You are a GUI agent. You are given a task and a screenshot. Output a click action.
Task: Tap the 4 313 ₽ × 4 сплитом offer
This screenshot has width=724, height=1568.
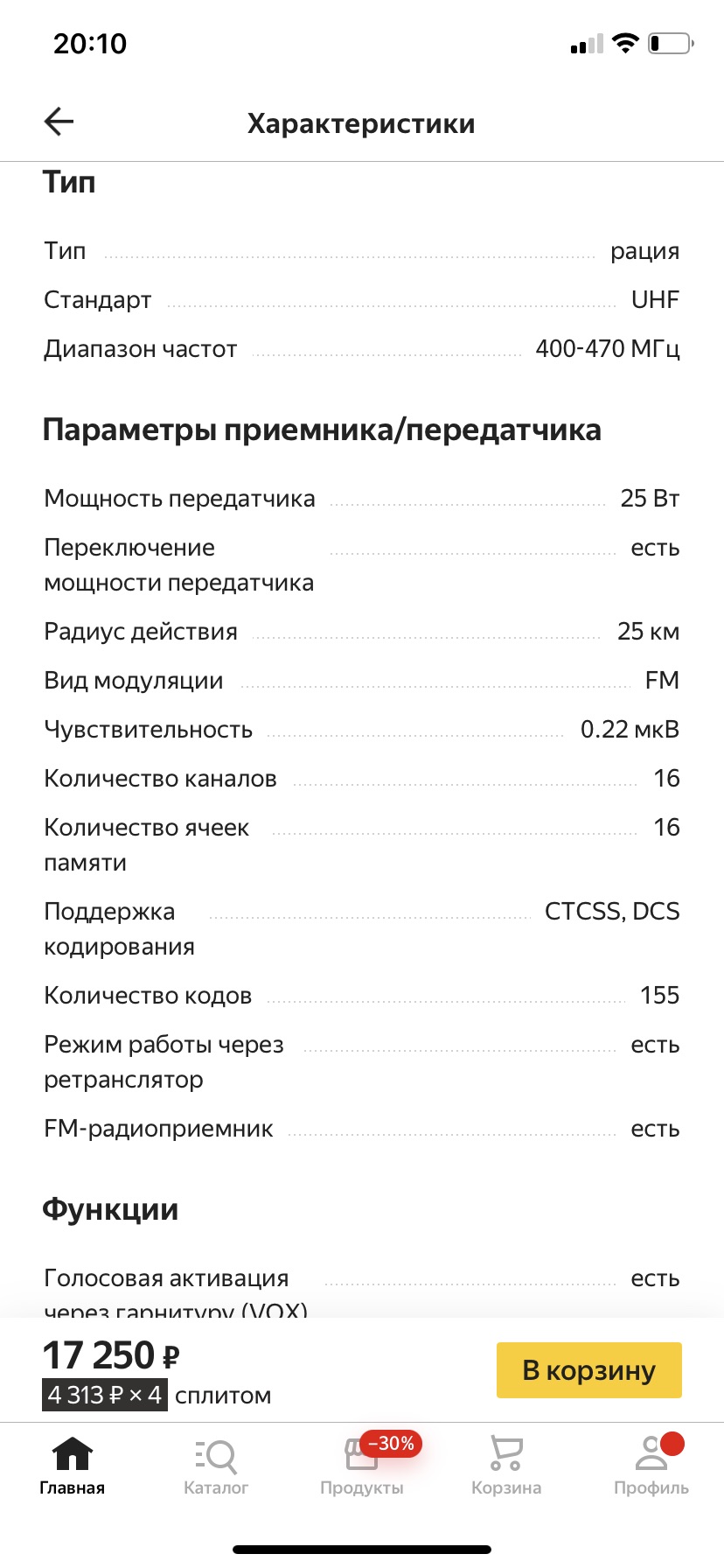coord(157,1395)
